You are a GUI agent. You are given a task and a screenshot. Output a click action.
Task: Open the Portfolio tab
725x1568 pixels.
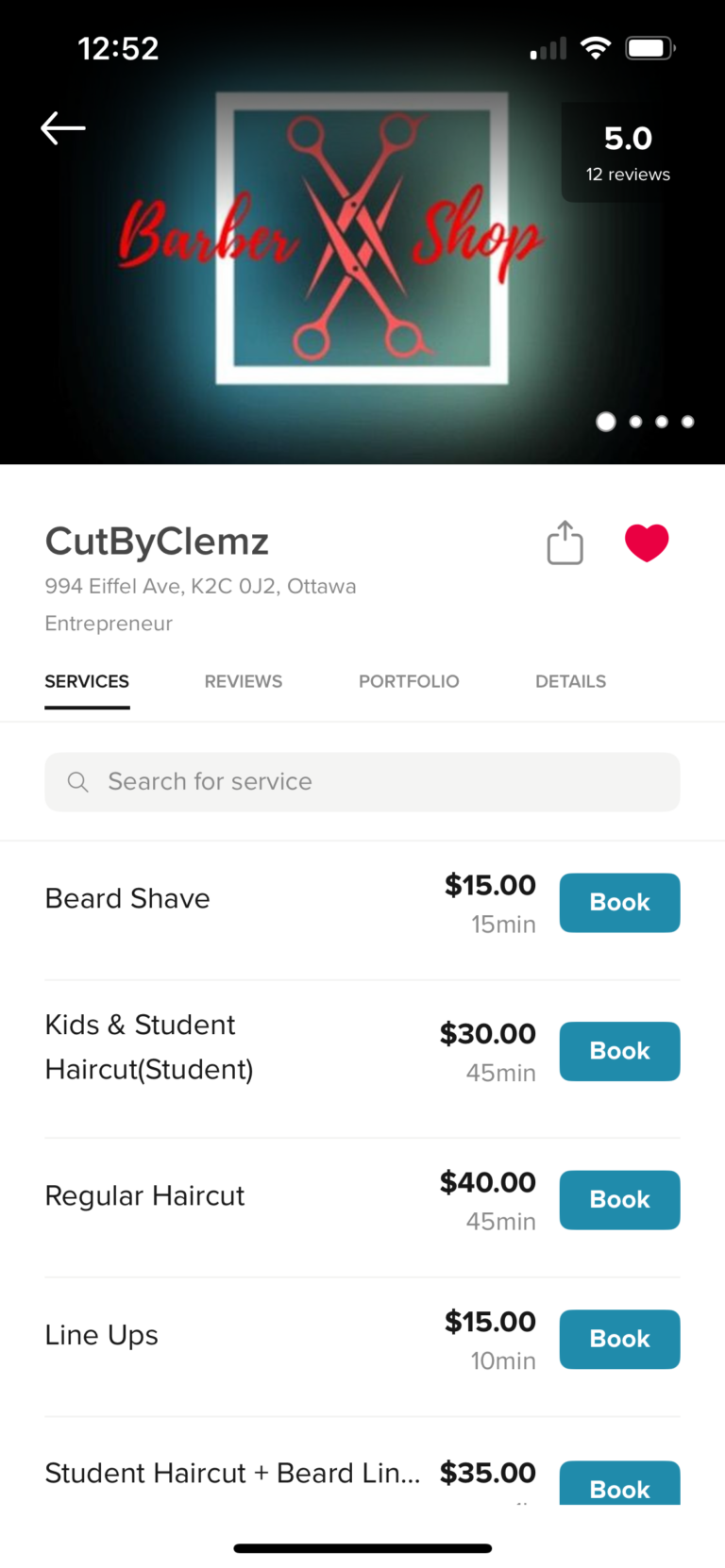[x=409, y=681]
